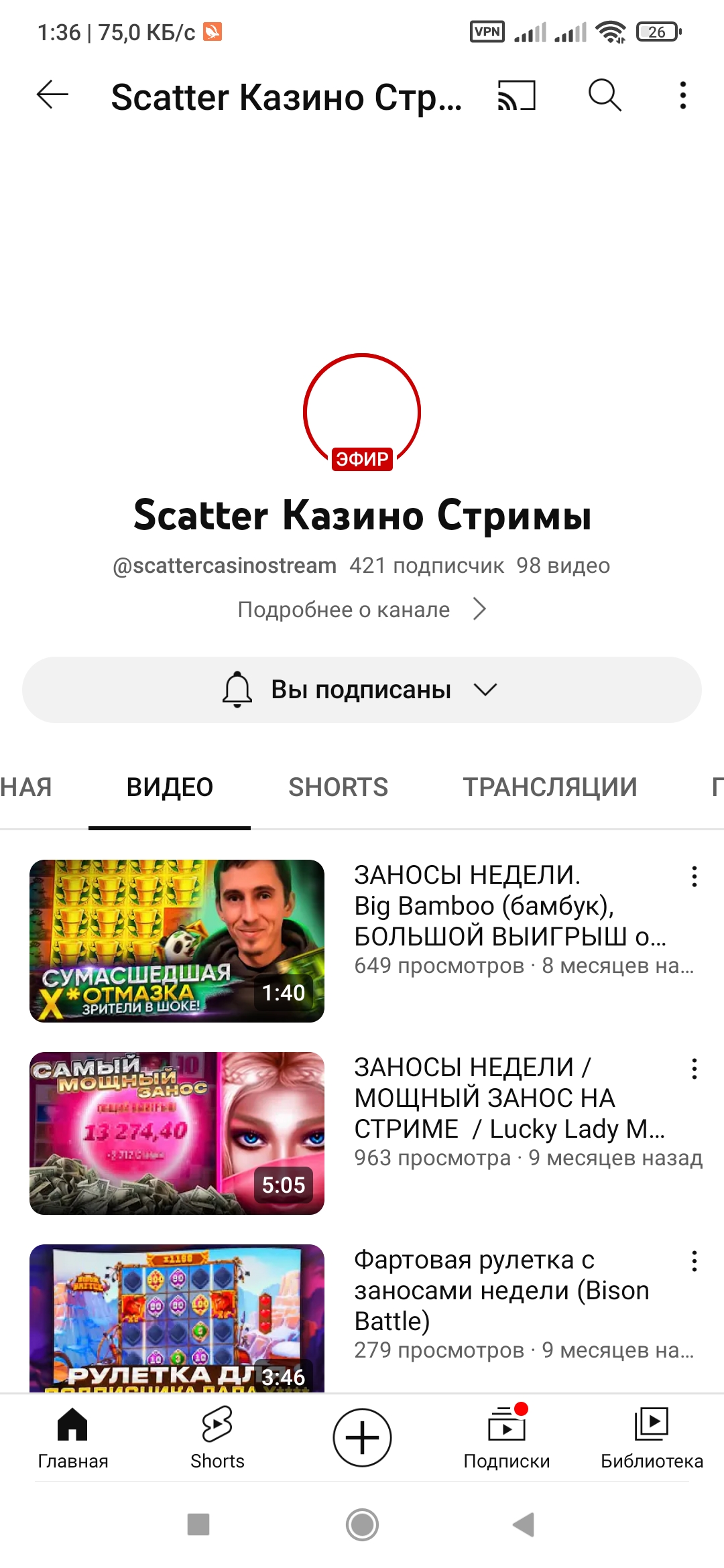Search within the channel

tap(605, 94)
